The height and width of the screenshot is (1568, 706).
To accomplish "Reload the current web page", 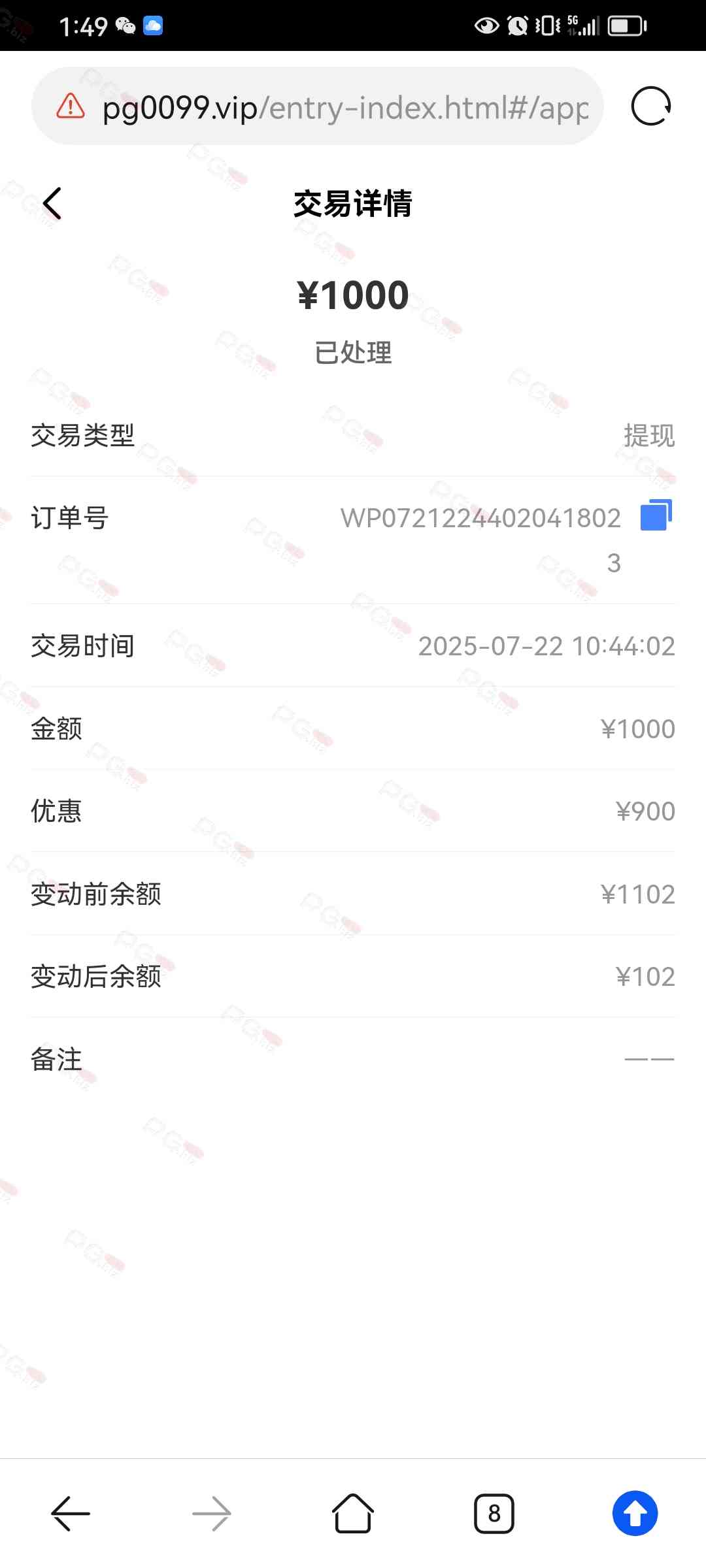I will pyautogui.click(x=650, y=106).
